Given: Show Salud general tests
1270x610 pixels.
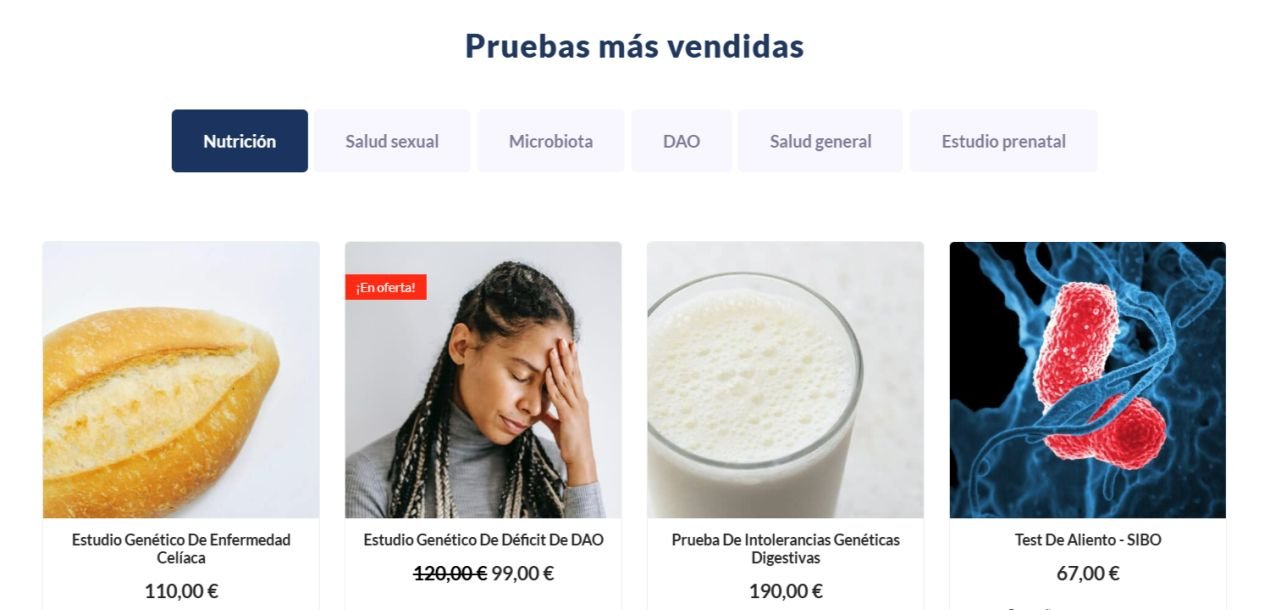Looking at the screenshot, I should [x=820, y=141].
